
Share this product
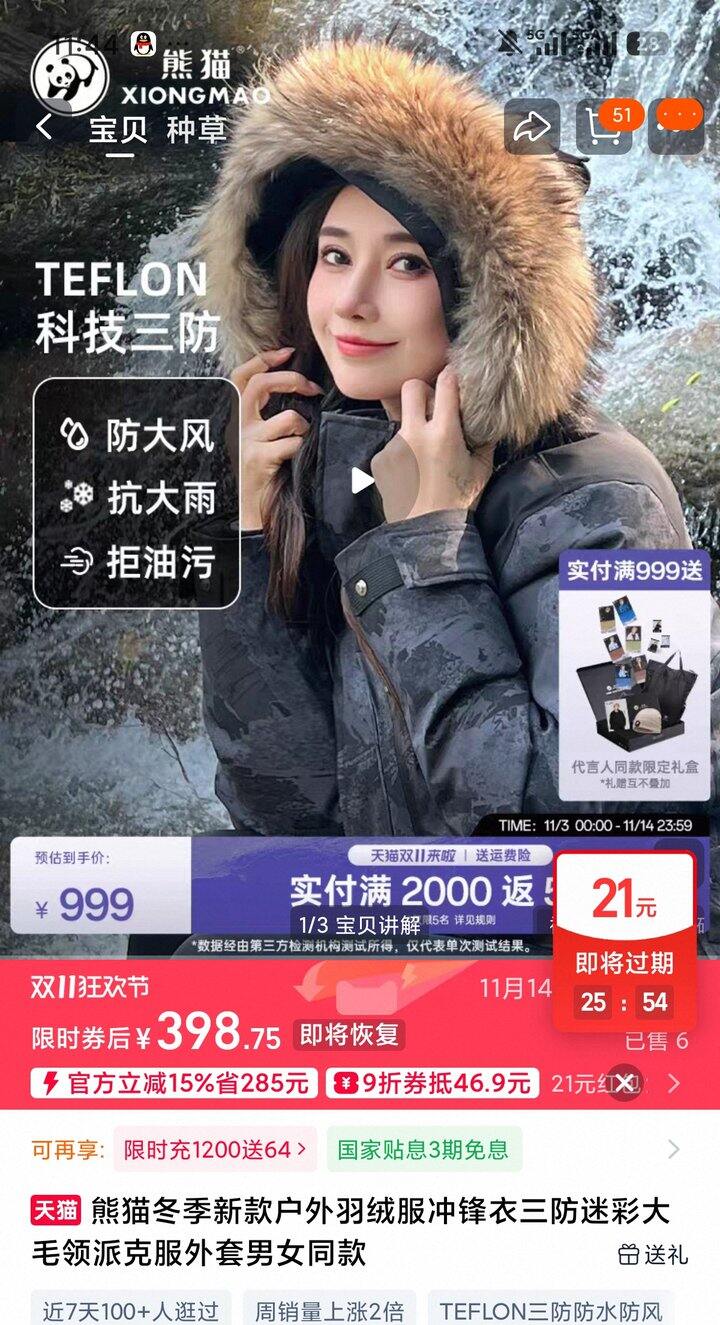coord(531,127)
